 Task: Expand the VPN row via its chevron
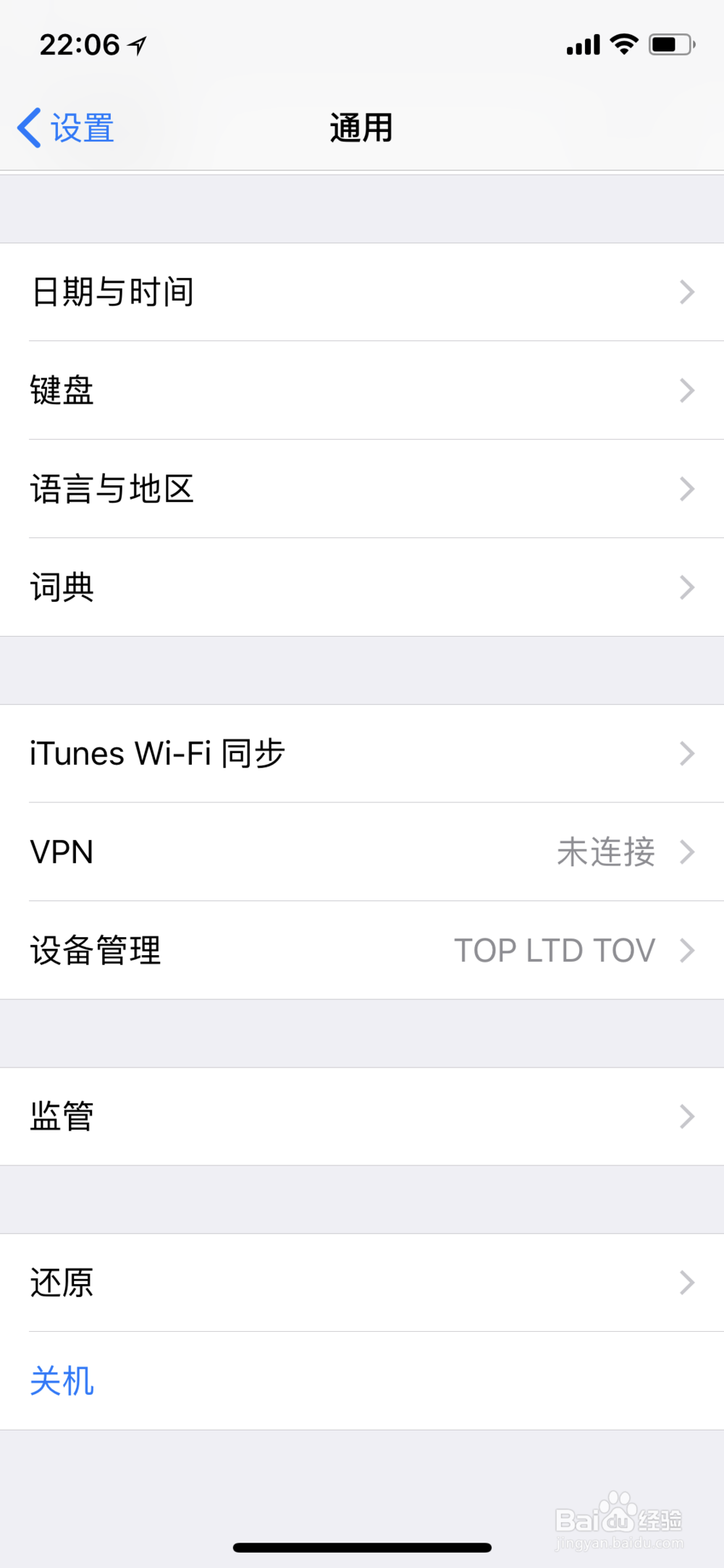click(686, 852)
